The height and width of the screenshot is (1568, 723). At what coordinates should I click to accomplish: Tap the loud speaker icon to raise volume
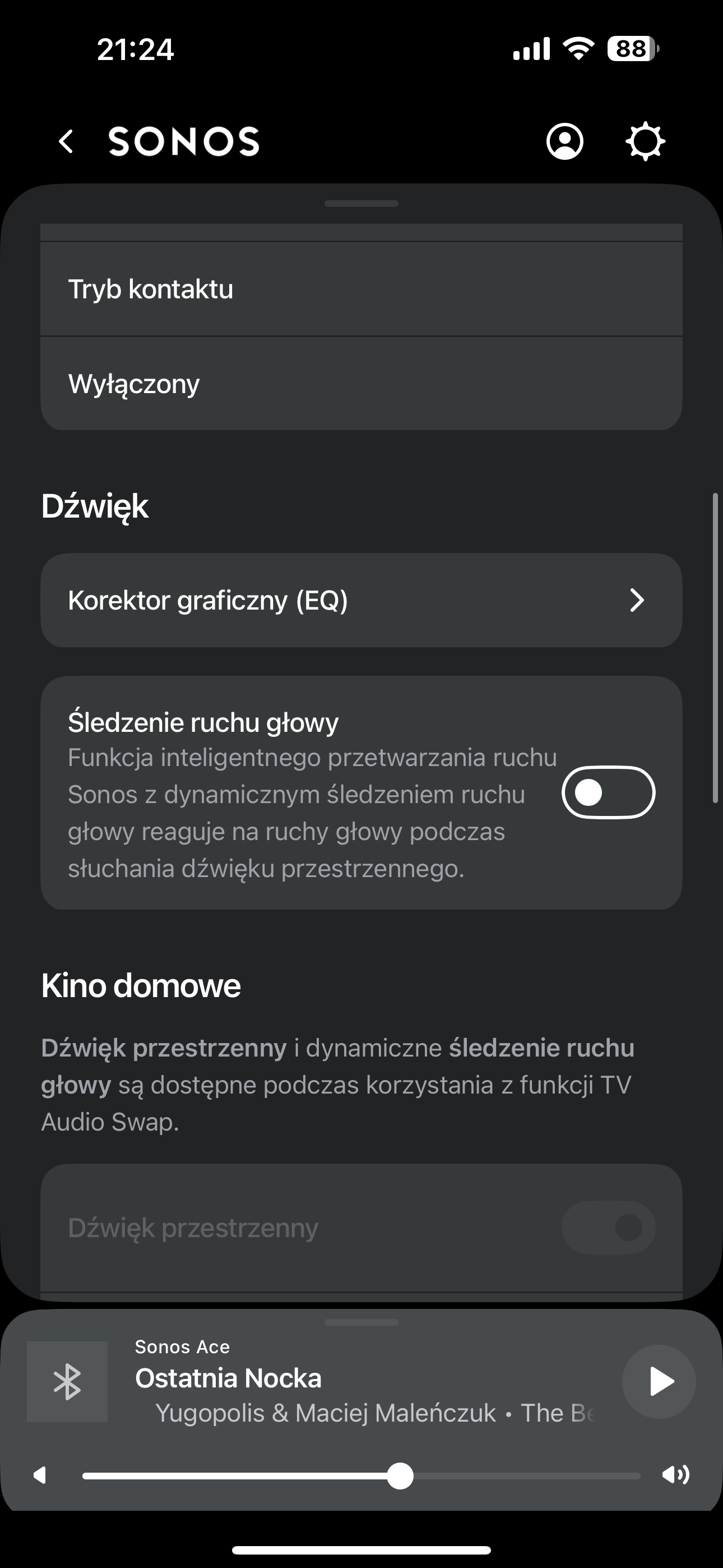tap(675, 1475)
